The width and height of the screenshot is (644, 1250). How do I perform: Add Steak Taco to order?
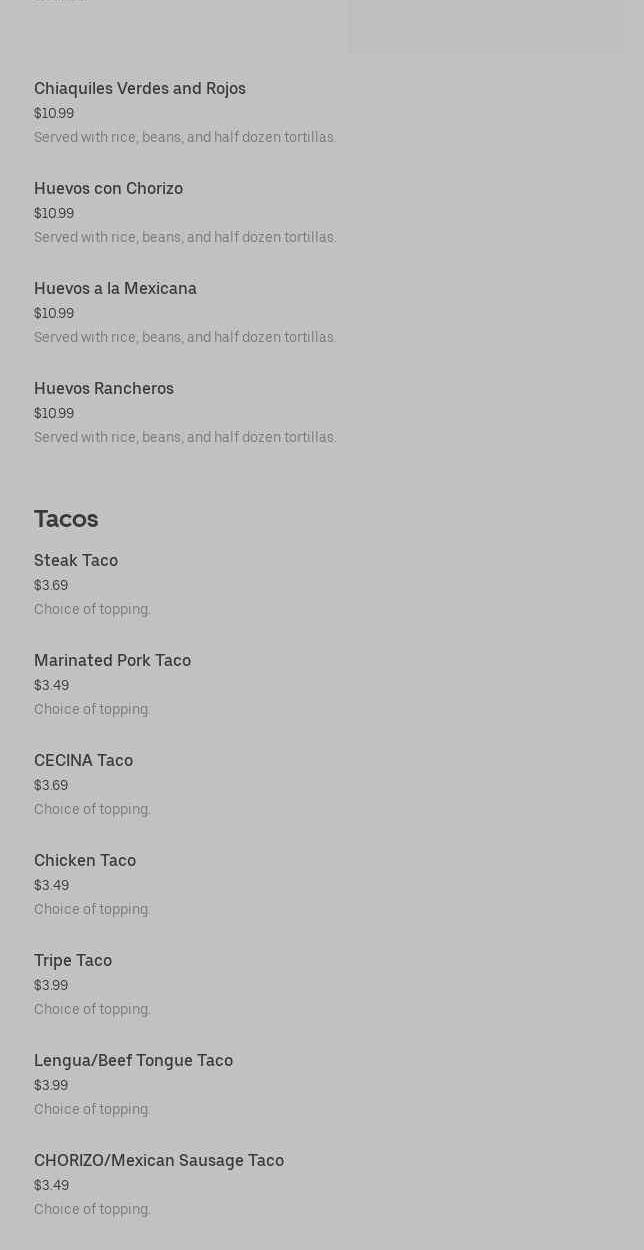pyautogui.click(x=76, y=561)
